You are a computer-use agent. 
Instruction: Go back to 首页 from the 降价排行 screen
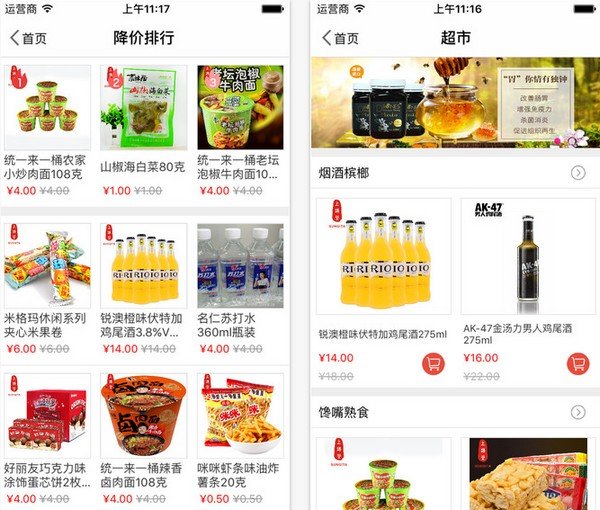click(28, 38)
